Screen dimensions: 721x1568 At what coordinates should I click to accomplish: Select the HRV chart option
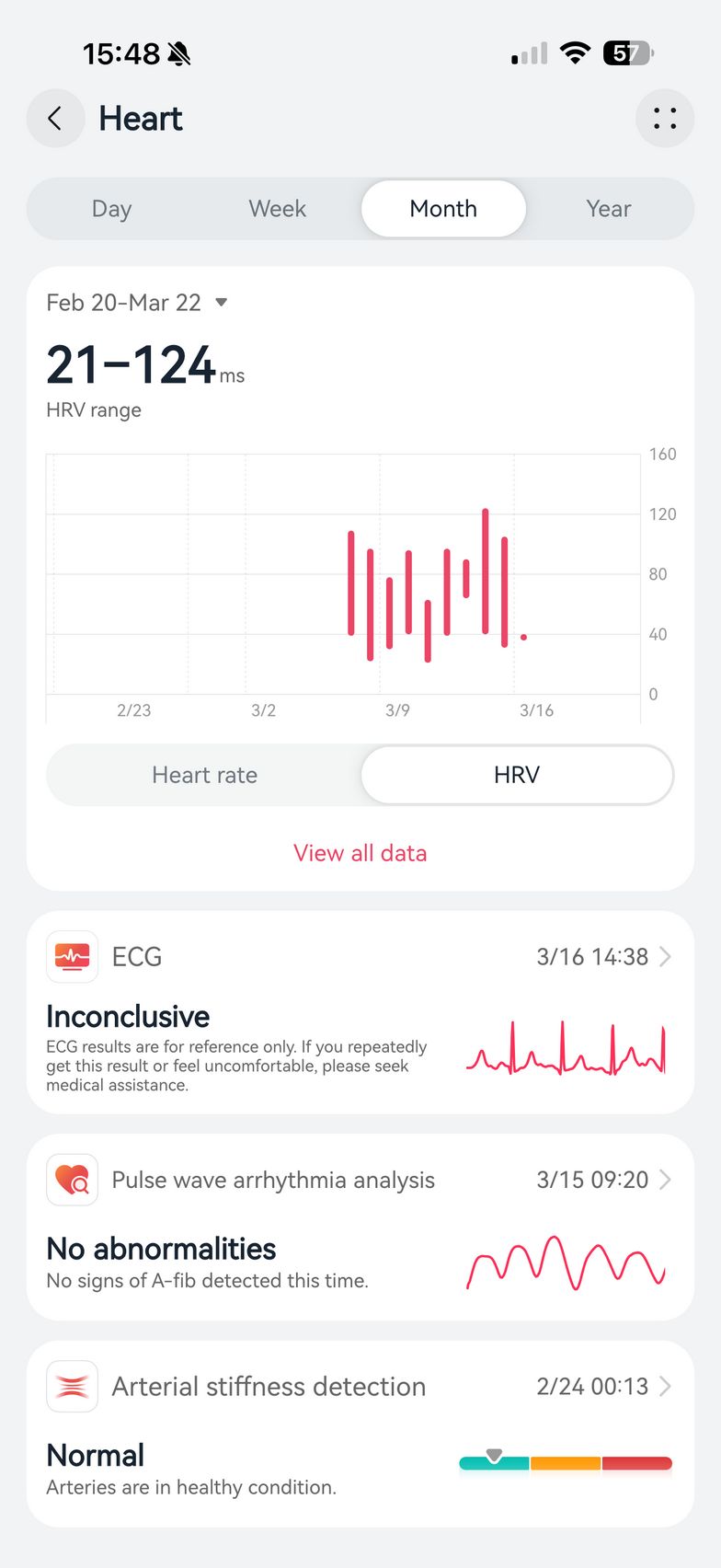tap(517, 775)
